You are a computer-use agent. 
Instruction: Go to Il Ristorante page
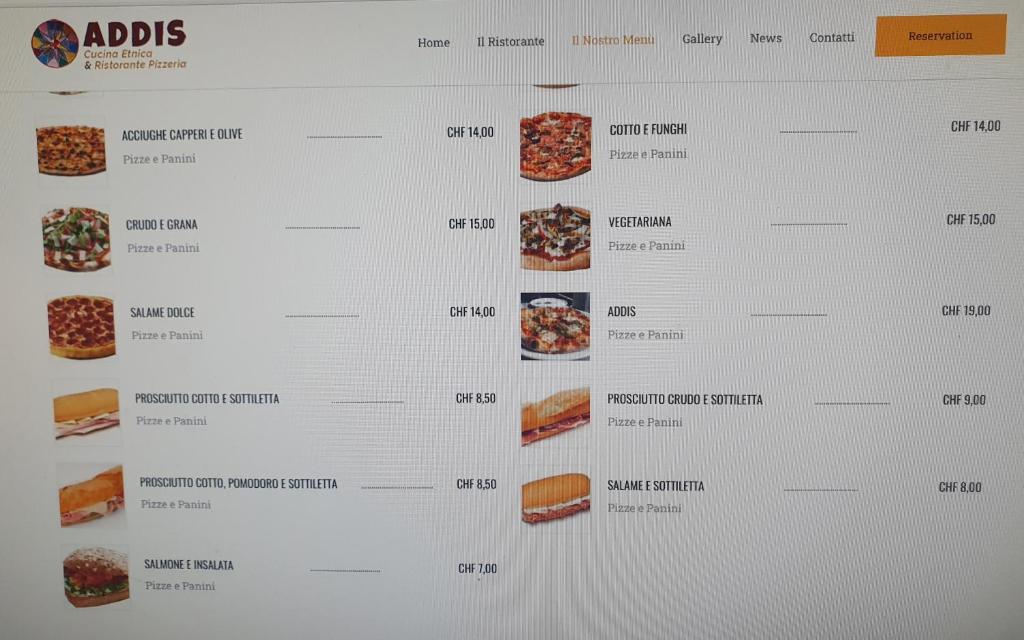(x=510, y=41)
